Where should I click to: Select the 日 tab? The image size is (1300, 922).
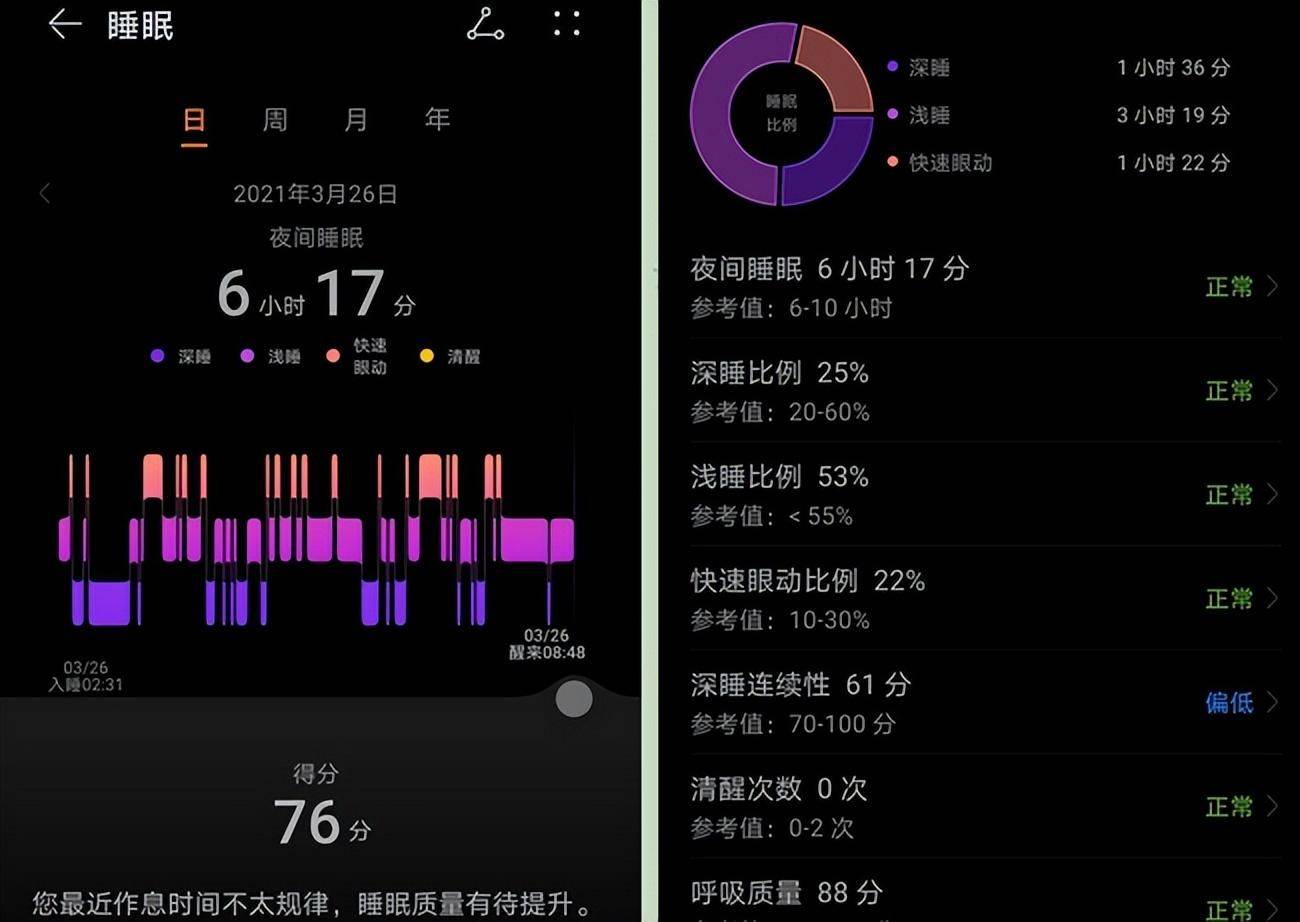pyautogui.click(x=194, y=121)
